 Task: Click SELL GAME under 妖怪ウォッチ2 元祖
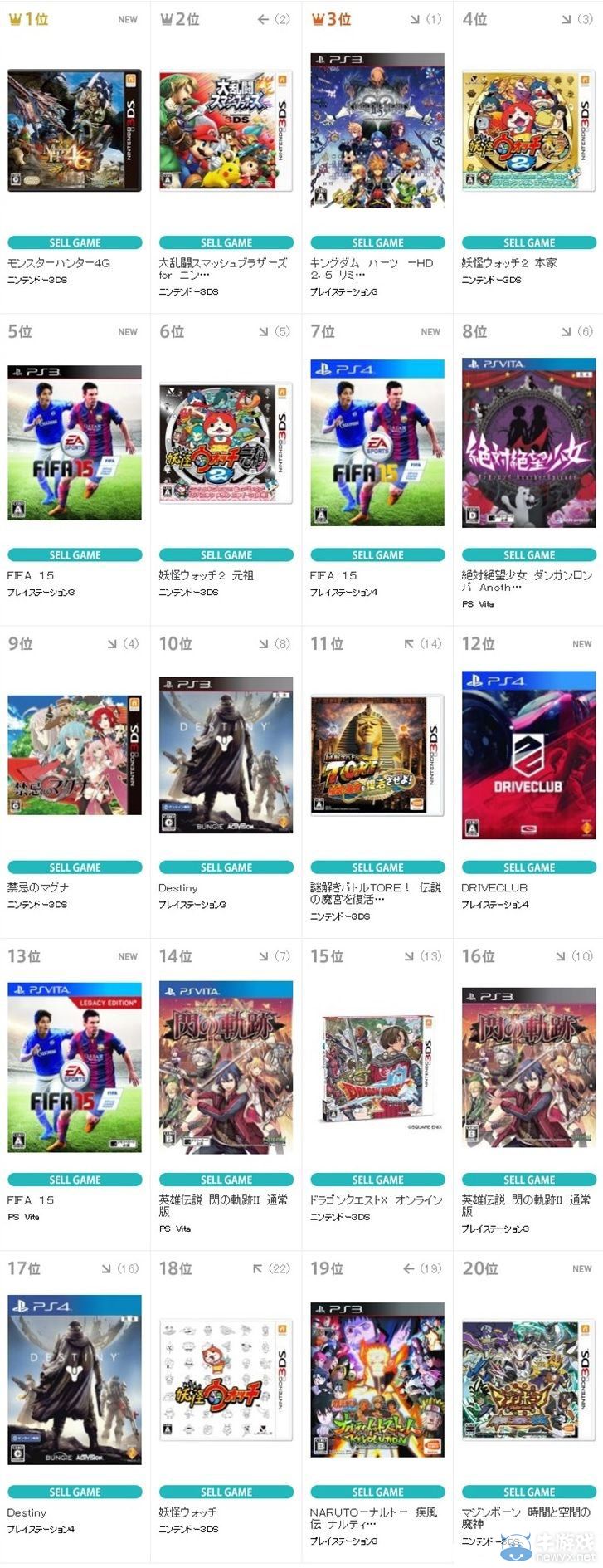point(226,554)
